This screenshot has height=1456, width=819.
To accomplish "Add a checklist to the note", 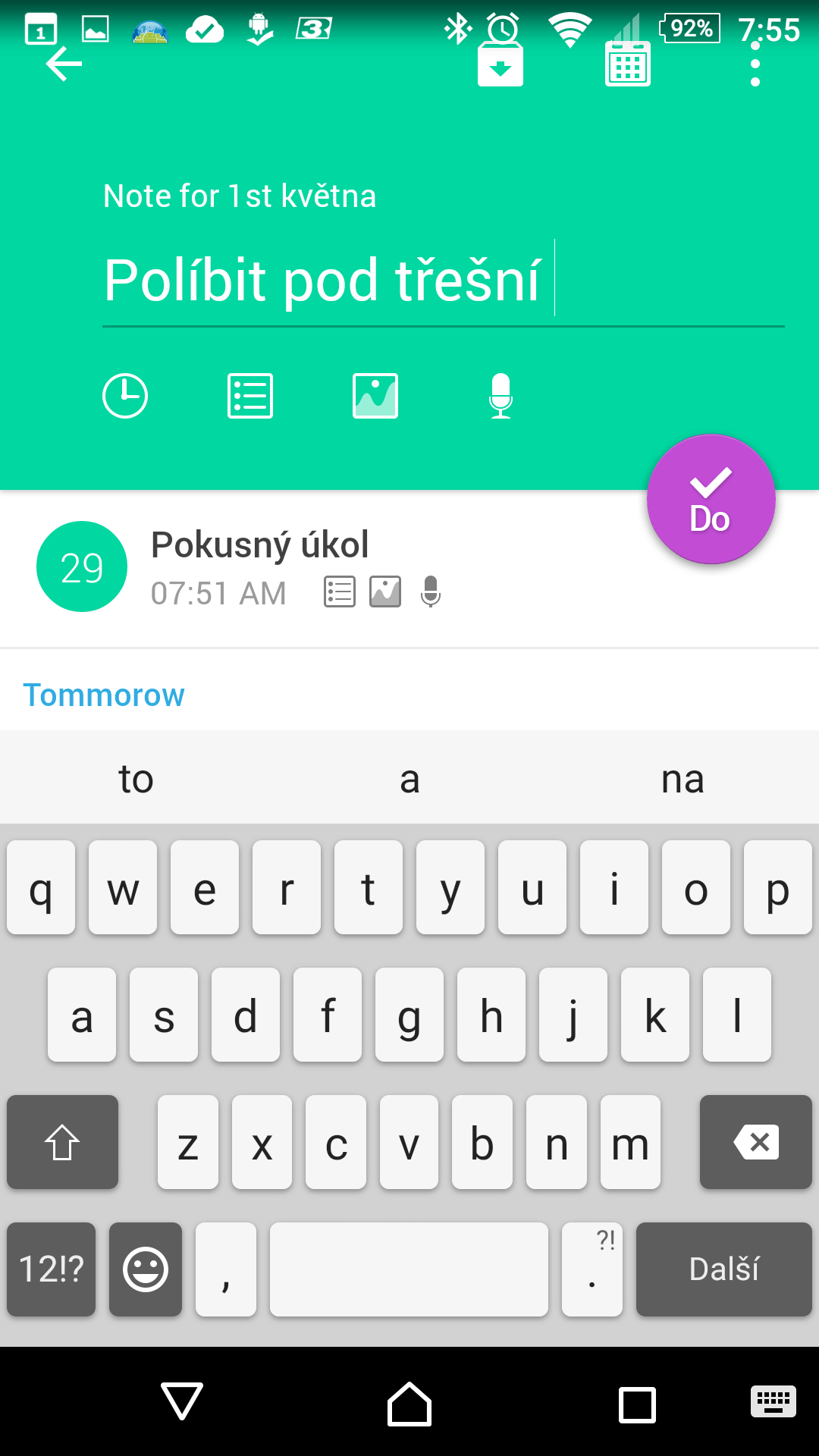I will 250,396.
